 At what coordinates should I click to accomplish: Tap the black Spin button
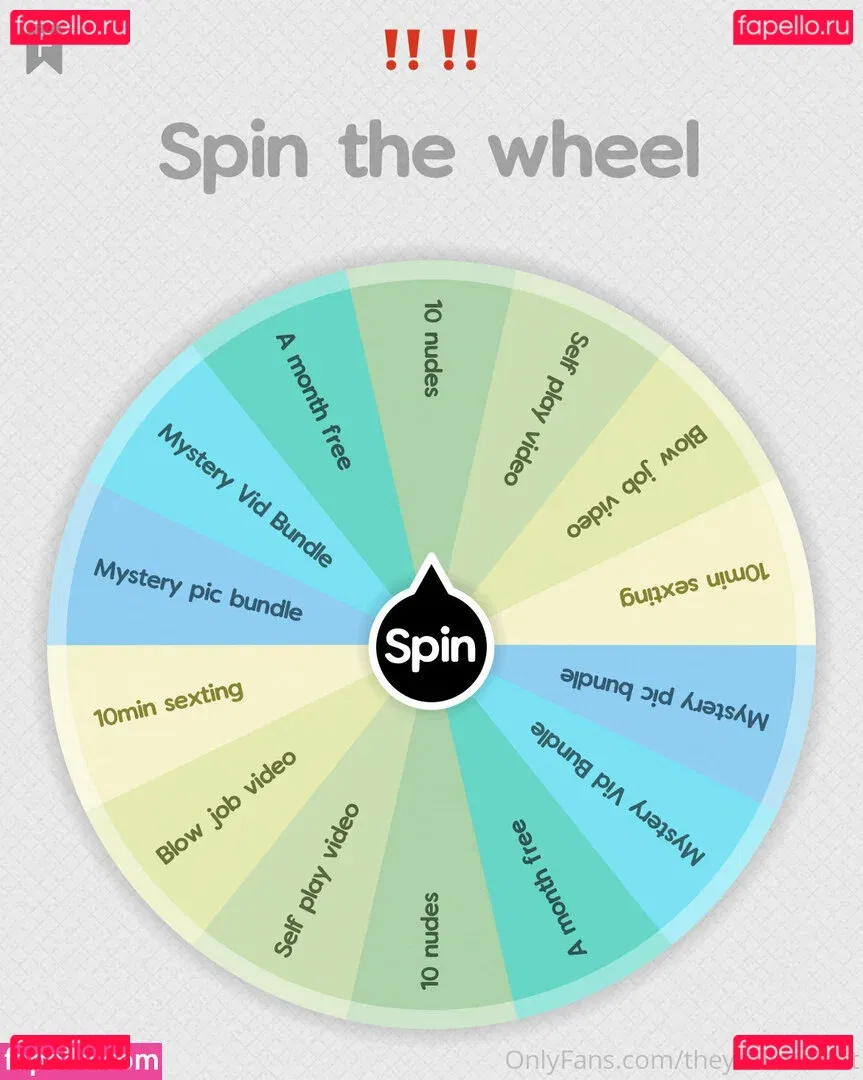(431, 647)
